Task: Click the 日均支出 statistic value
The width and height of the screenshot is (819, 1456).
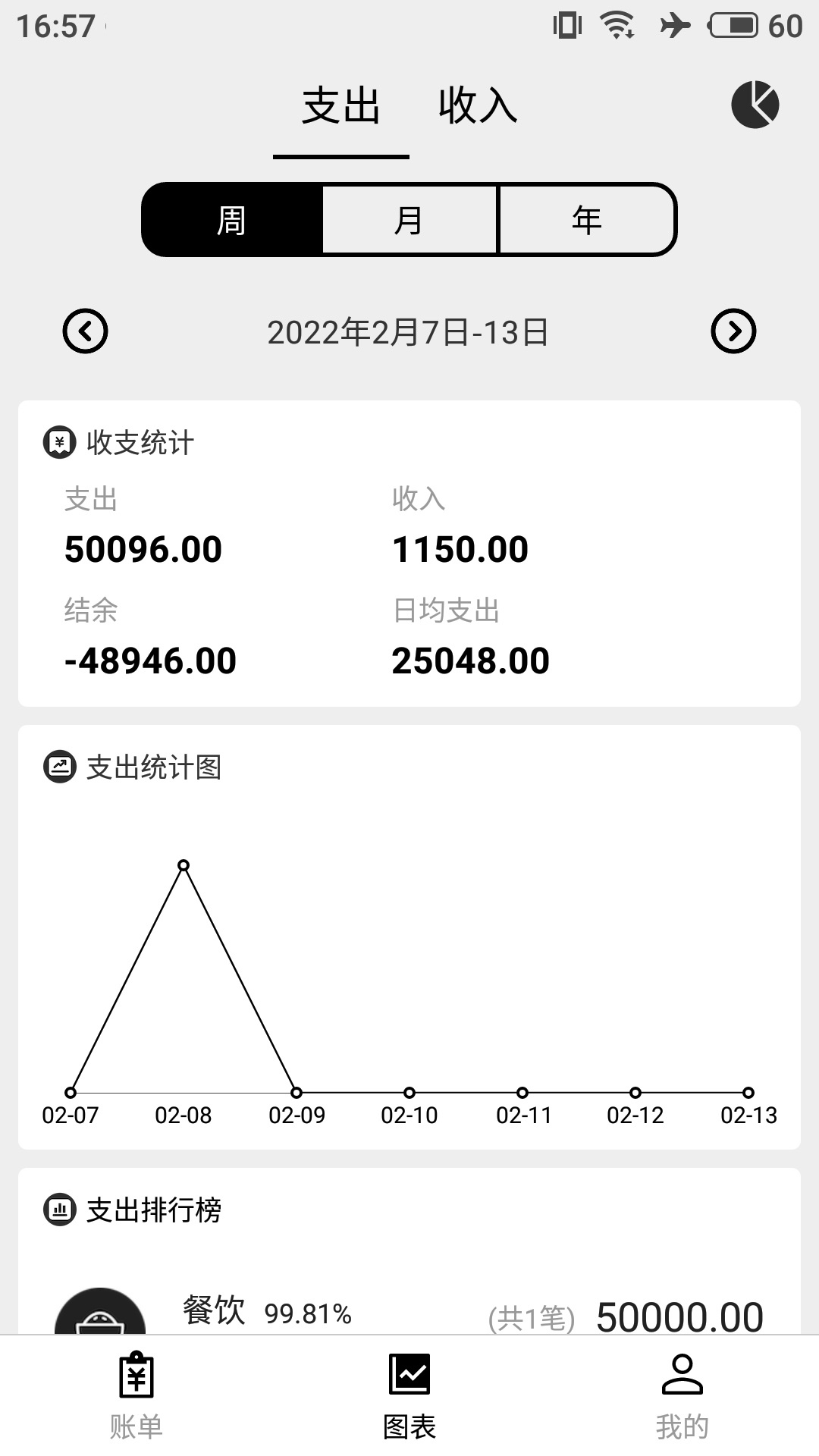Action: point(472,661)
